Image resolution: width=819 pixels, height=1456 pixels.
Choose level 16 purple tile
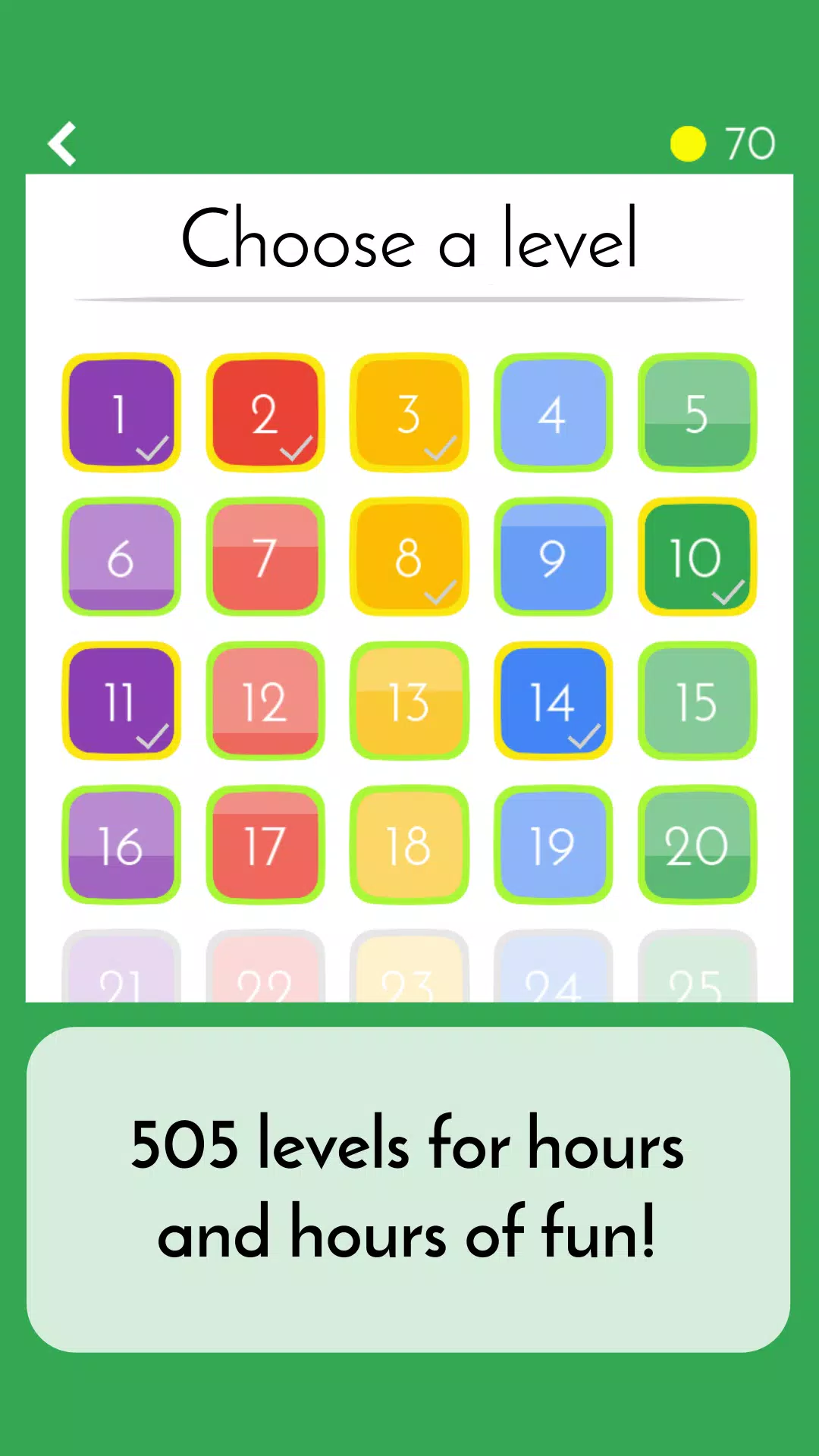coord(121,845)
